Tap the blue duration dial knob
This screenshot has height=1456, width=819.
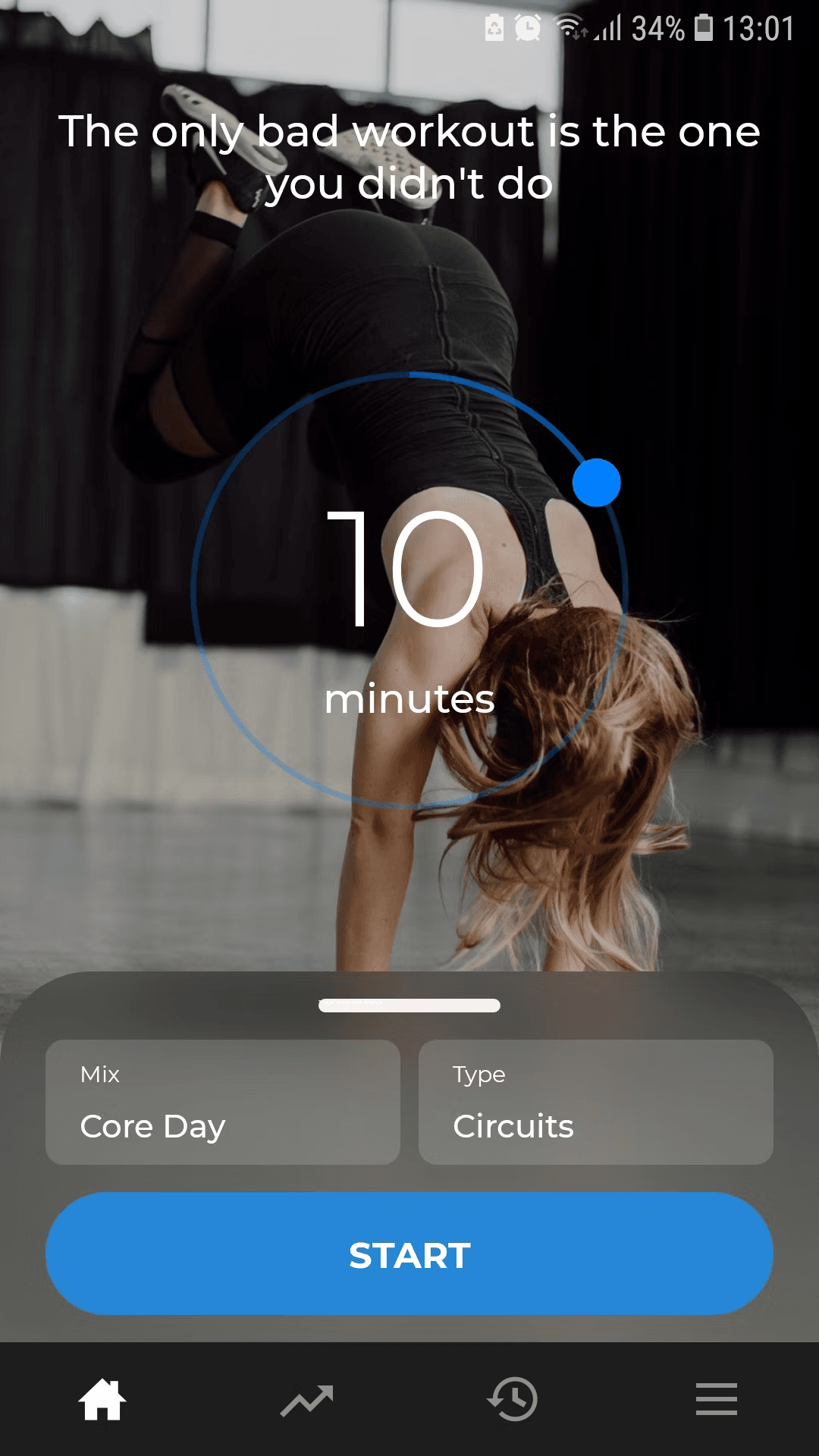597,482
